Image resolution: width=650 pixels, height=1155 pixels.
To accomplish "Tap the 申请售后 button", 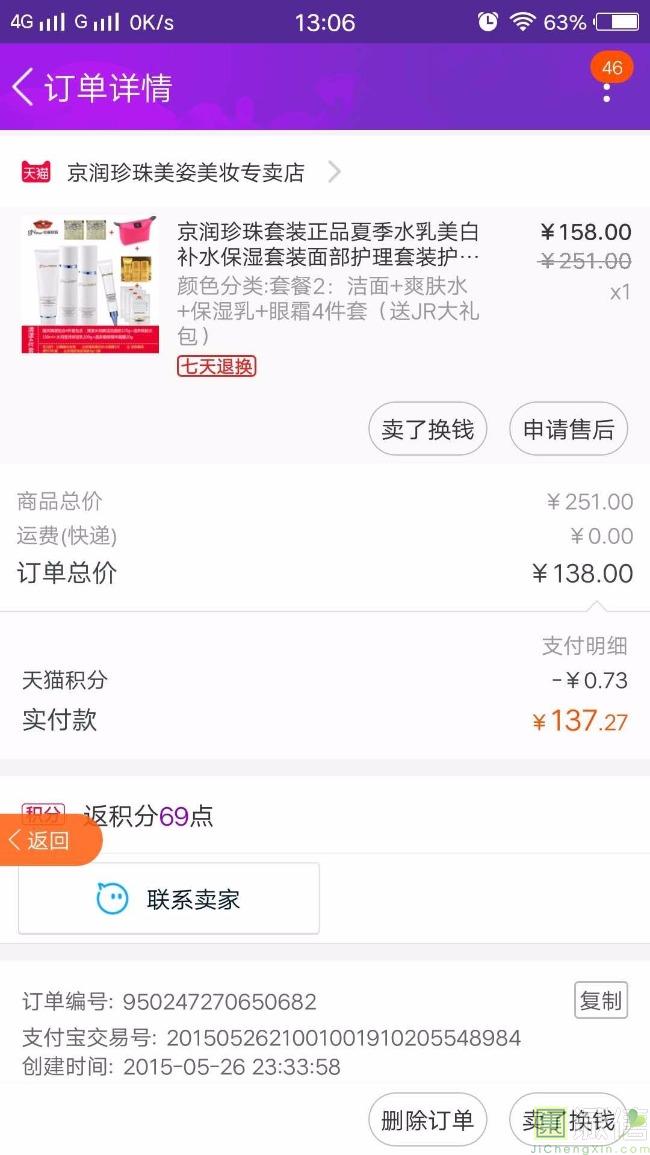I will point(568,430).
